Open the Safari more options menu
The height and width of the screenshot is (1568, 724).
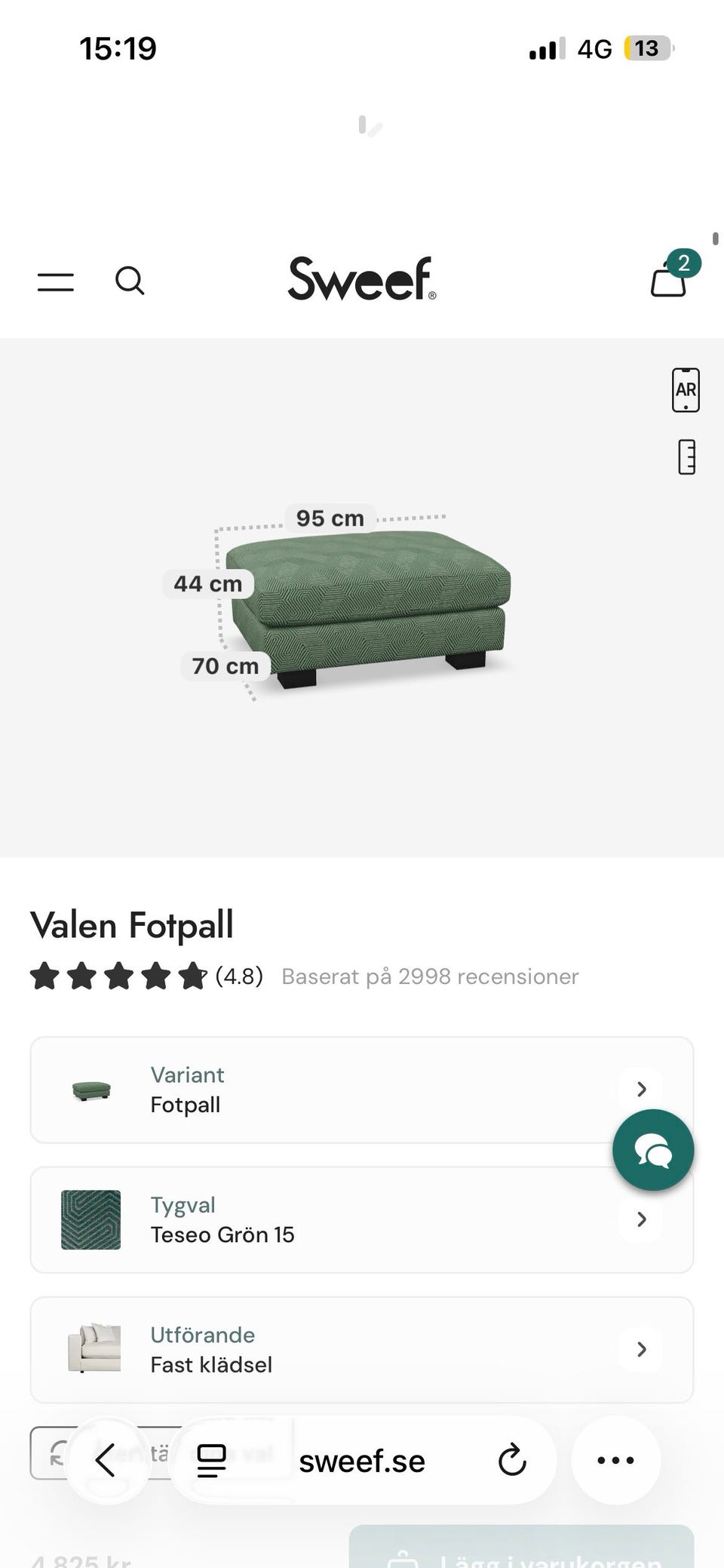pyautogui.click(x=615, y=1459)
